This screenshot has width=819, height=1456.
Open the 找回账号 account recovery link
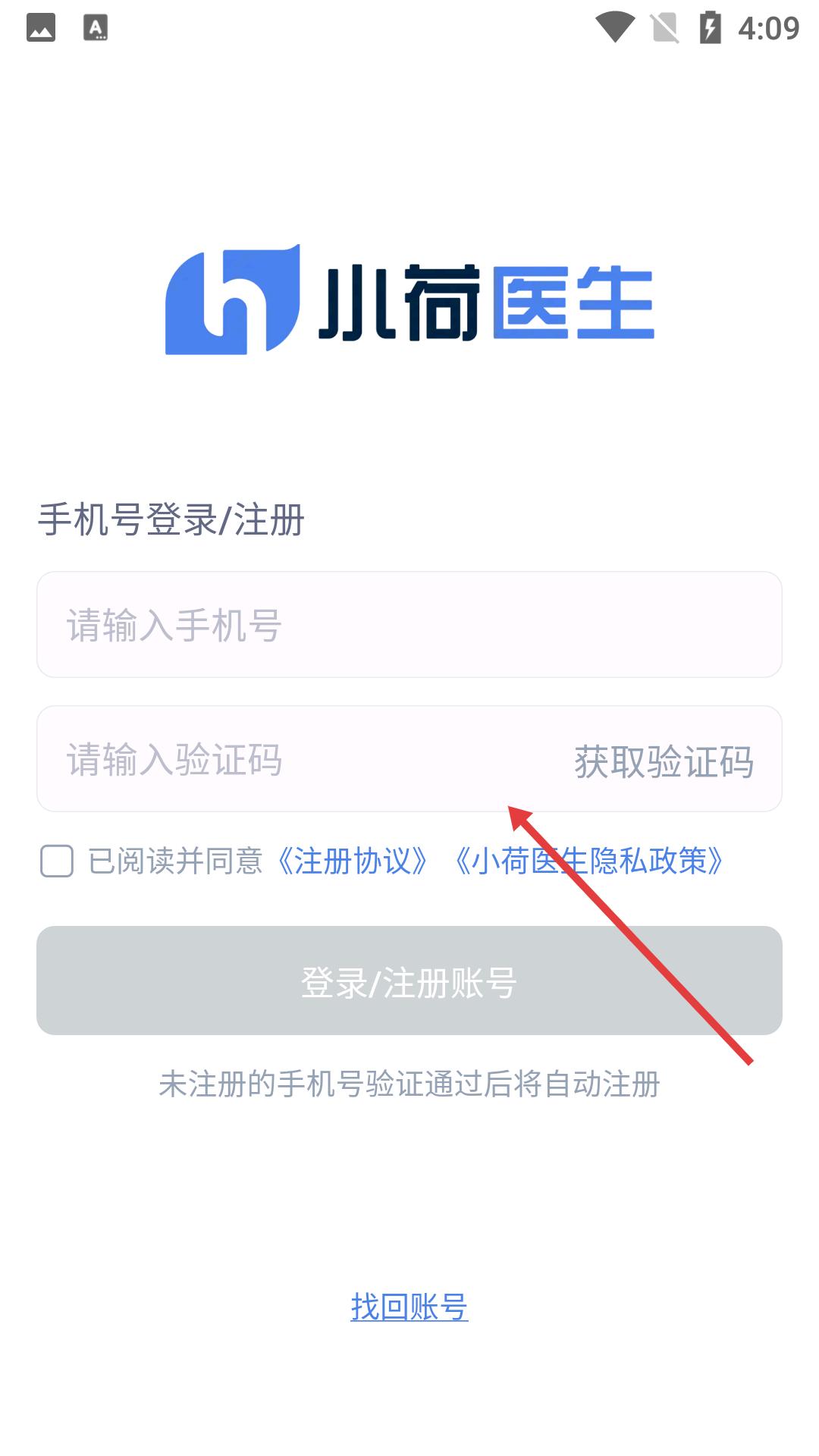409,1307
